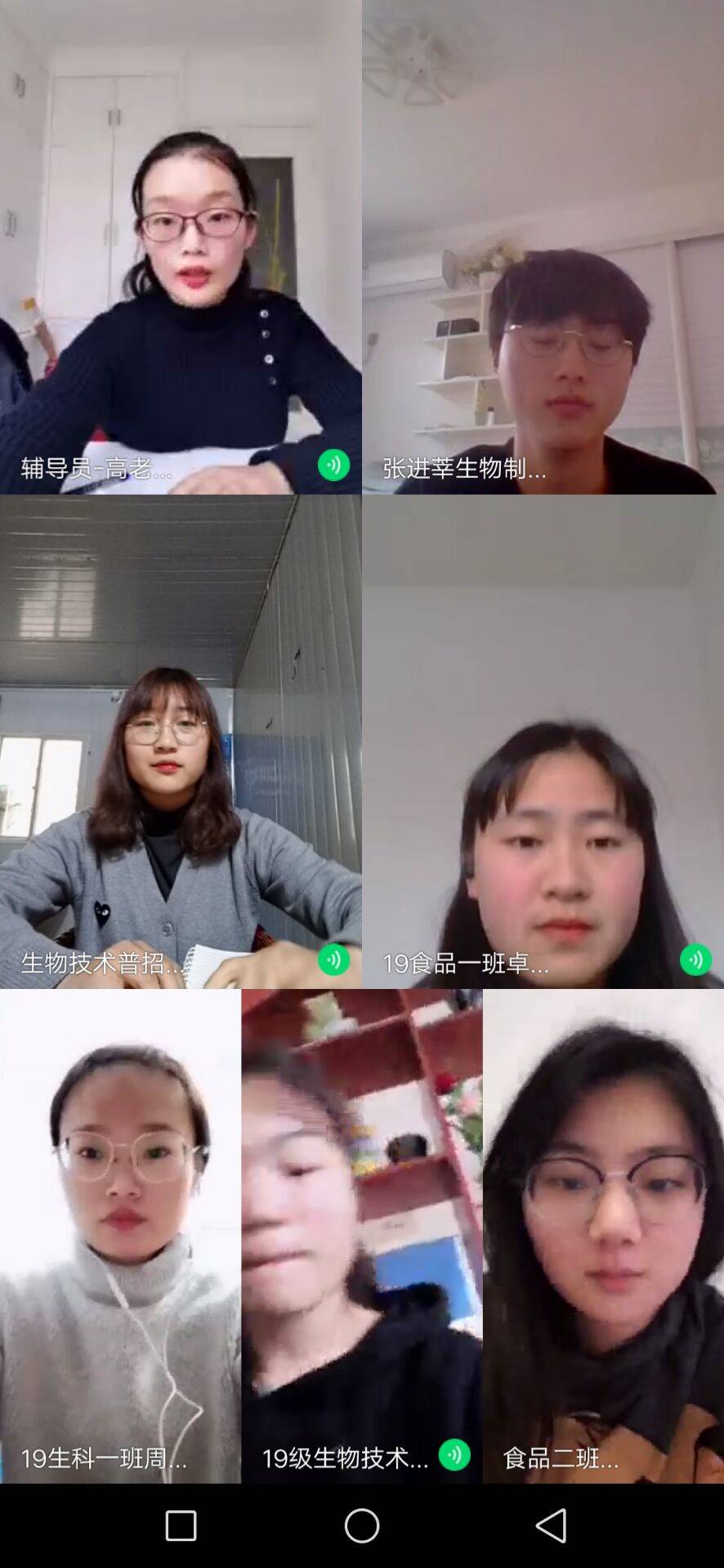Open the video tile labeled 19生科一班周…
The image size is (724, 1568).
[120, 1236]
